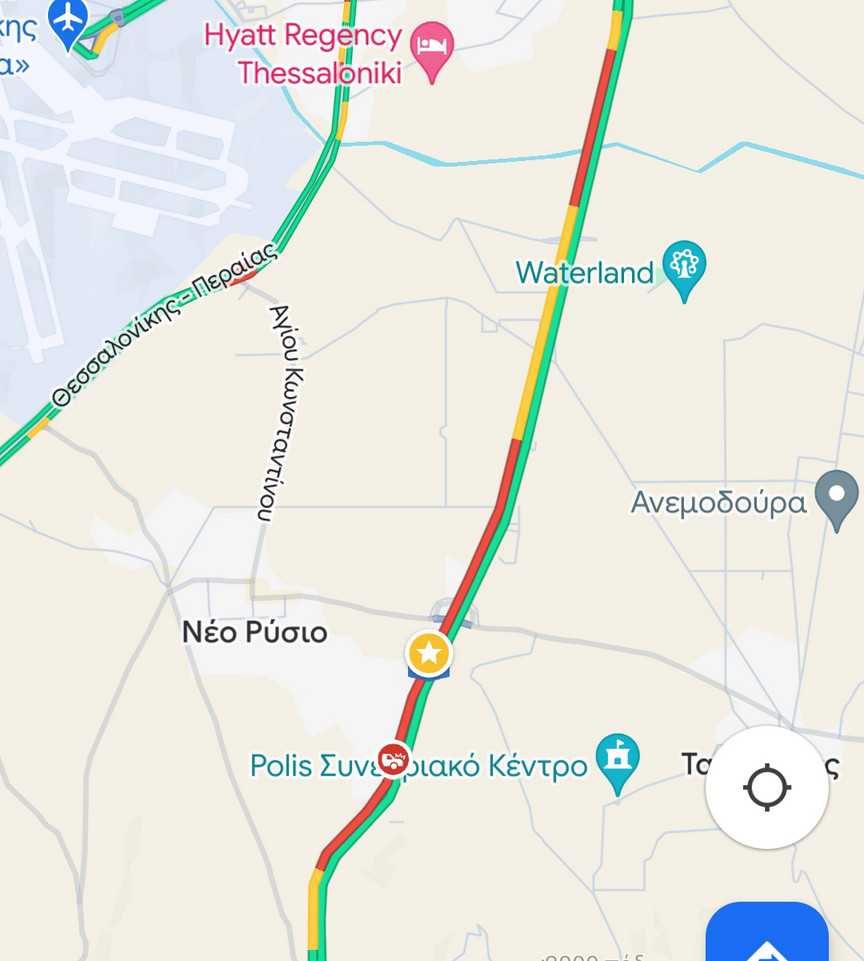Open the Waterland place marker
This screenshot has width=864, height=961.
[684, 266]
